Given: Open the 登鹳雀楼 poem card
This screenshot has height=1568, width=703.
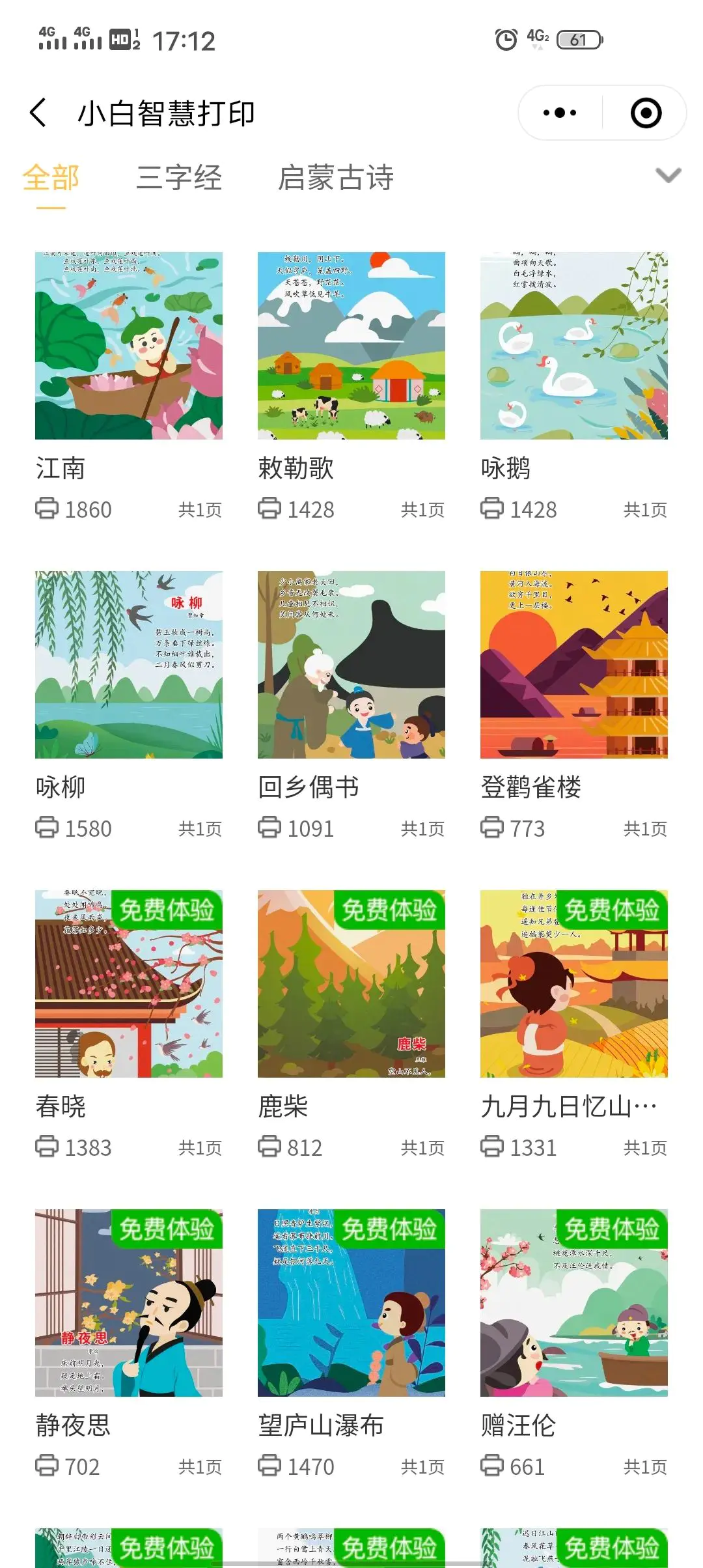Looking at the screenshot, I should pyautogui.click(x=574, y=665).
